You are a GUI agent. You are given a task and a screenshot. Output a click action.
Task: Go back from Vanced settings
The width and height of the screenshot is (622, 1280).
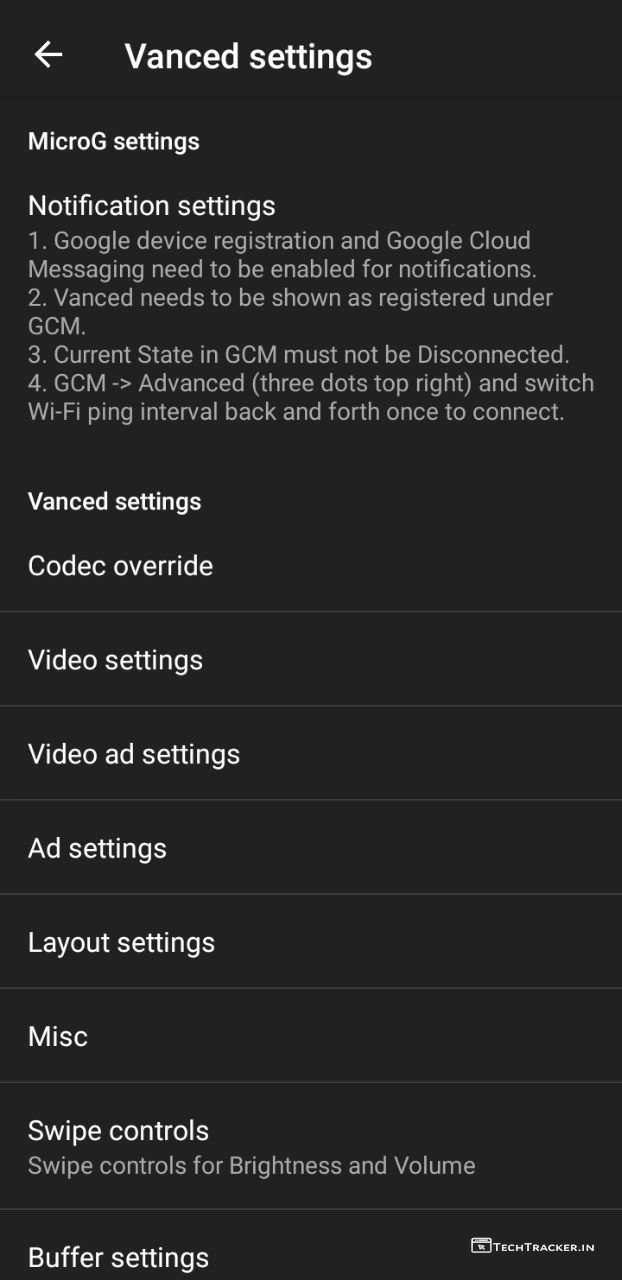[48, 55]
